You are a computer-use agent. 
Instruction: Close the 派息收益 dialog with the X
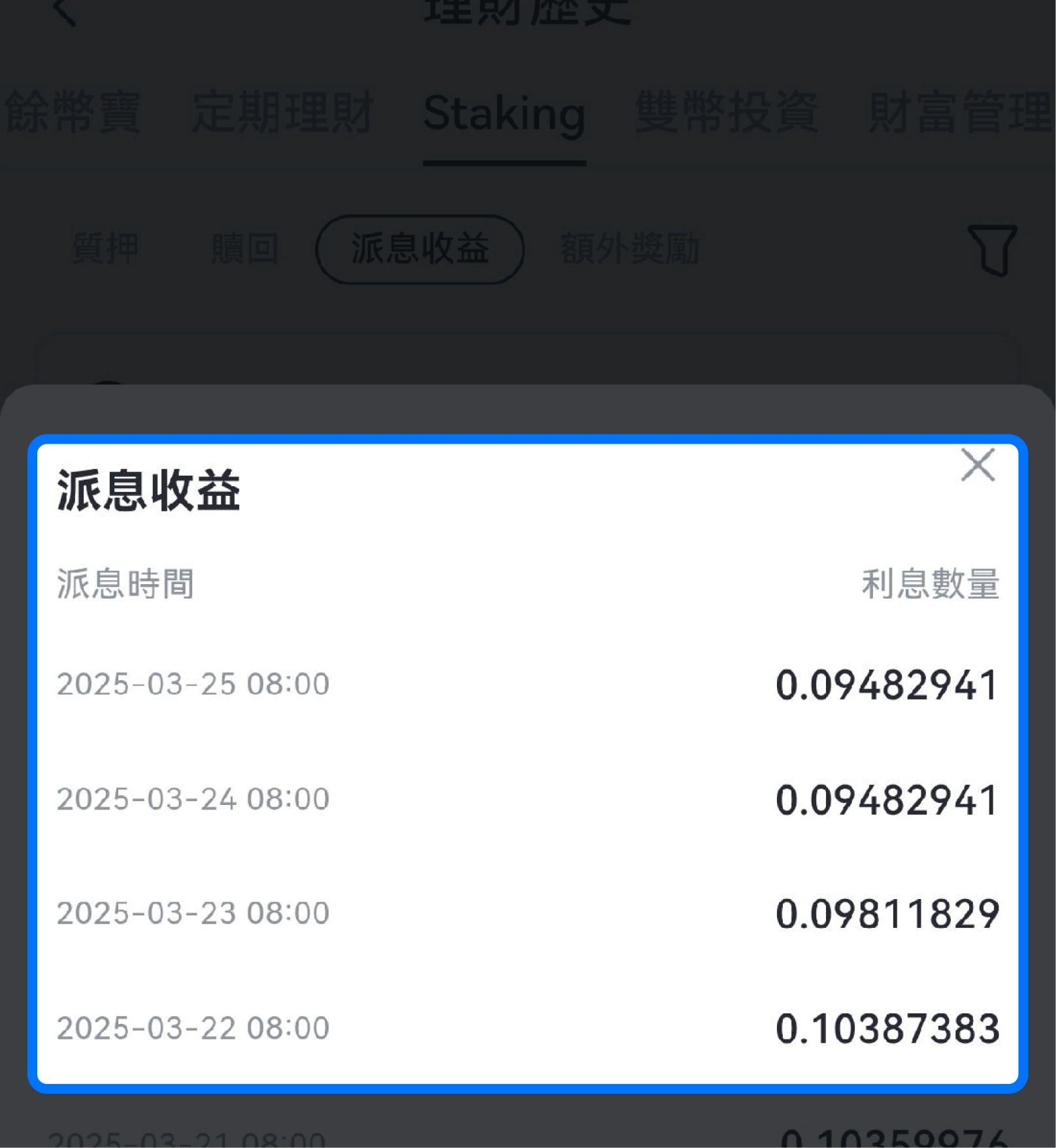pyautogui.click(x=978, y=466)
